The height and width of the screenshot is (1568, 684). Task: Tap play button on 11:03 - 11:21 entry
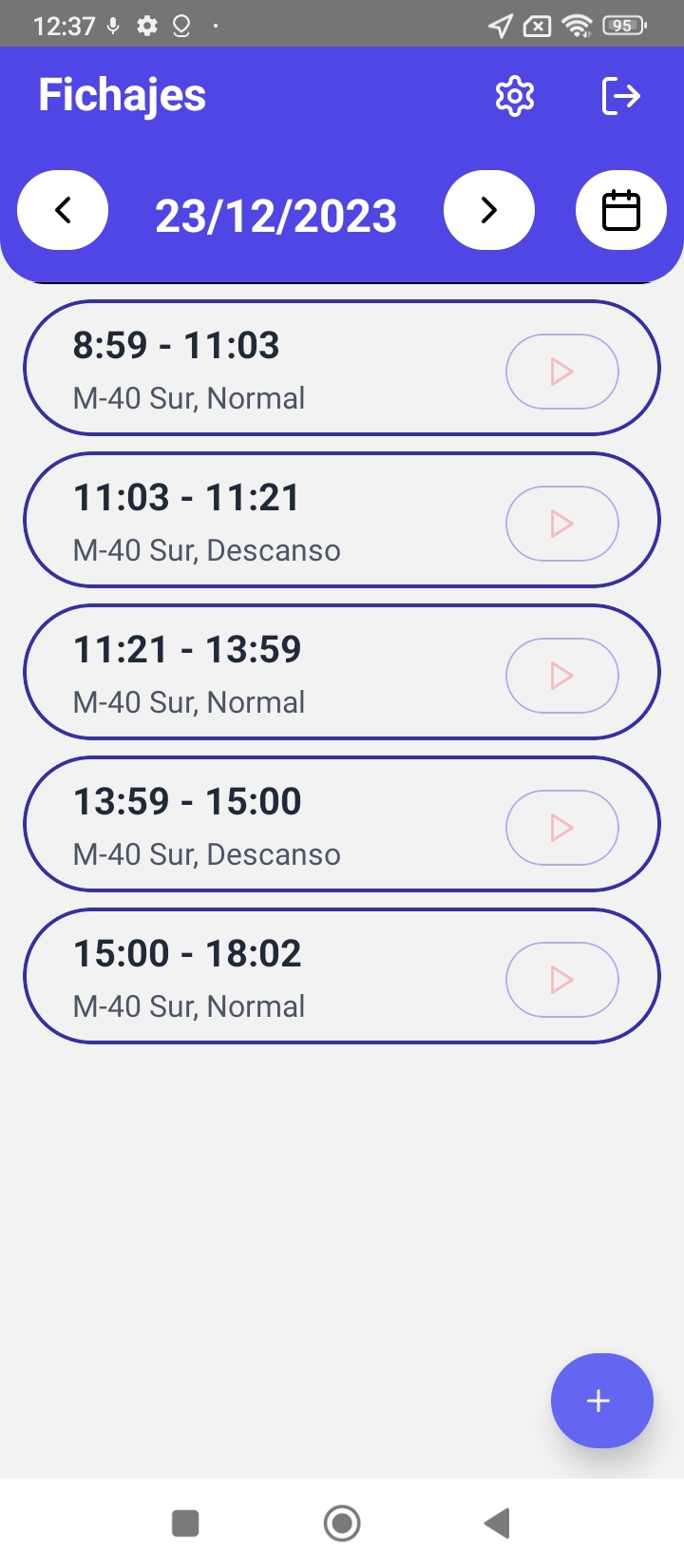[562, 524]
